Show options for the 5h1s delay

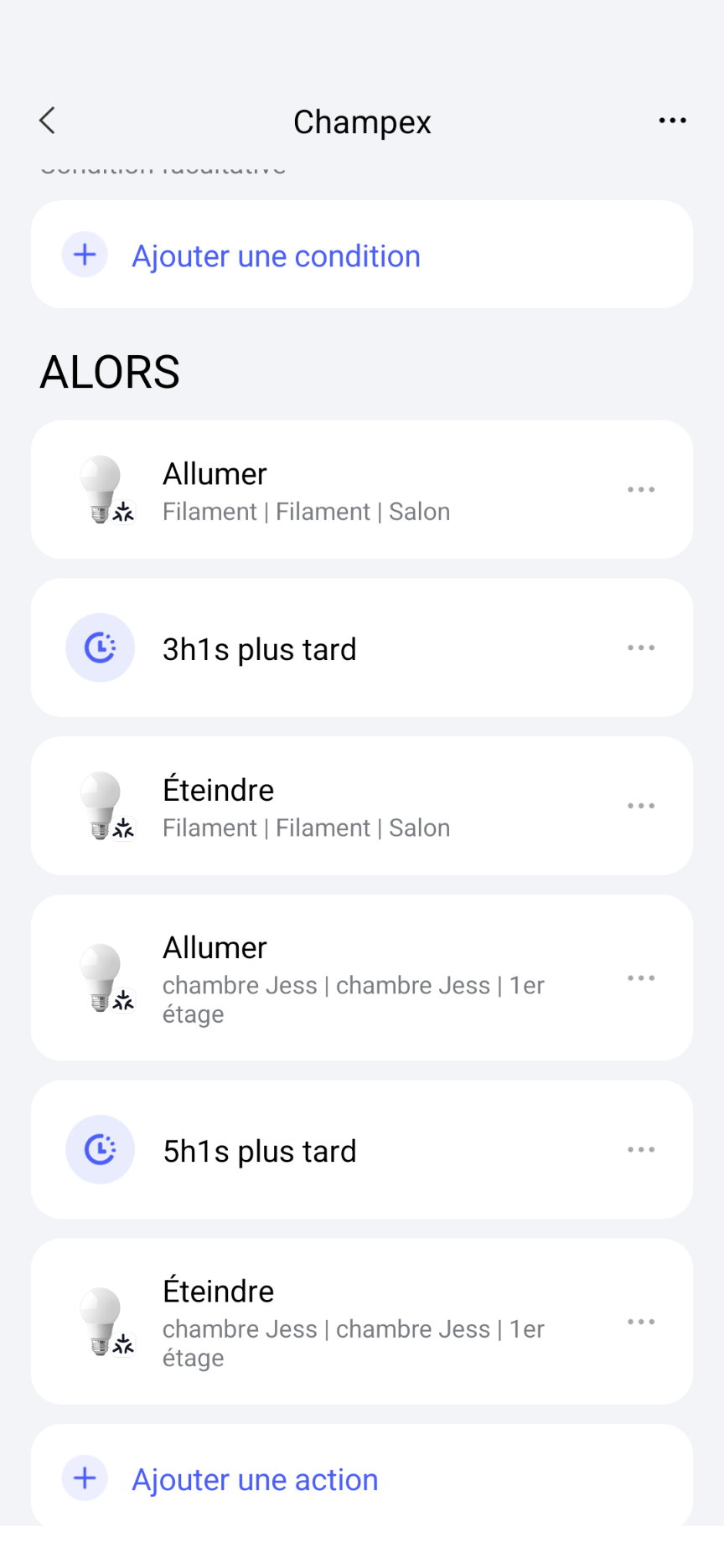coord(641,1149)
